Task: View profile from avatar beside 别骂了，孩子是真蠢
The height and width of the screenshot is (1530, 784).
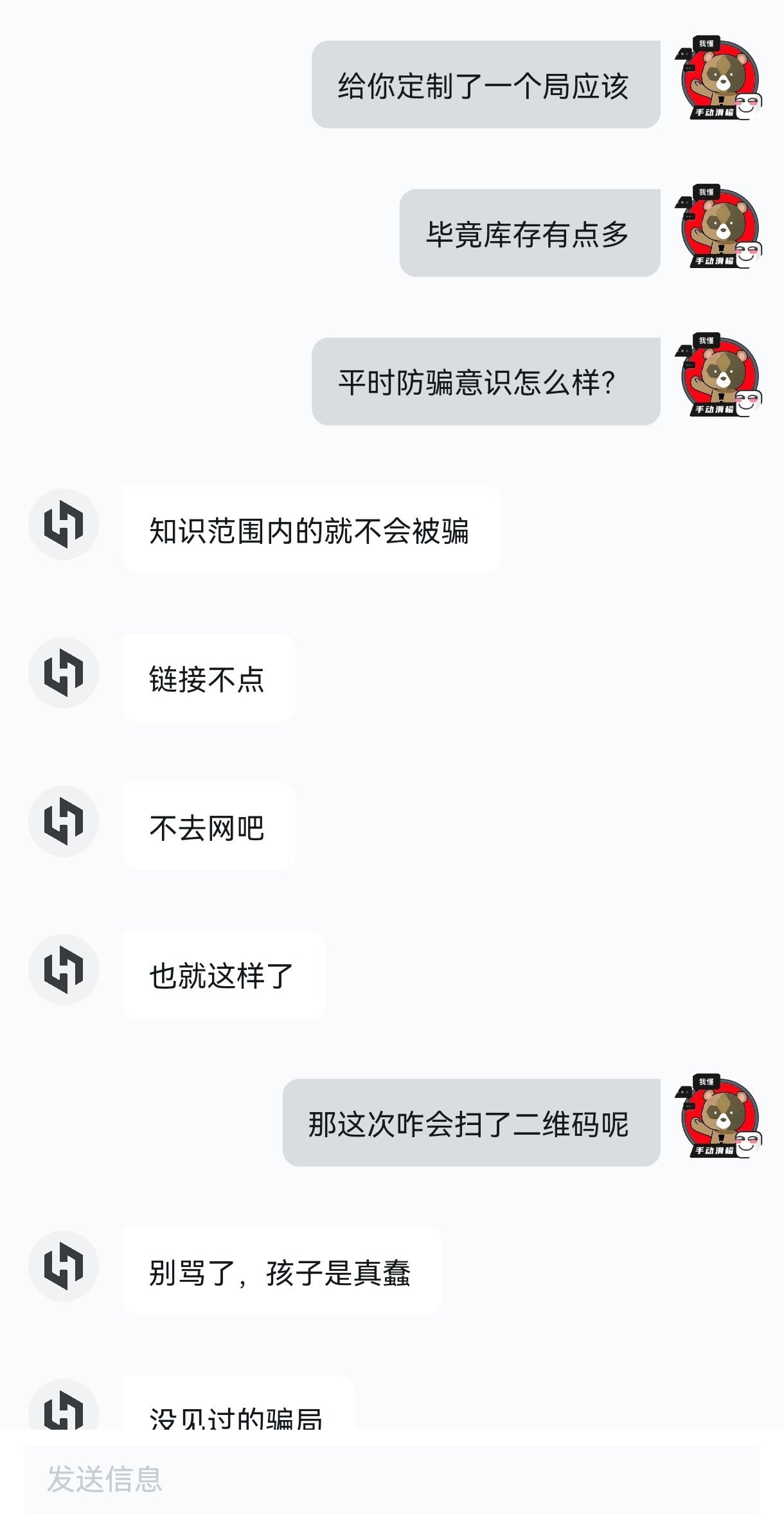Action: (x=64, y=1266)
